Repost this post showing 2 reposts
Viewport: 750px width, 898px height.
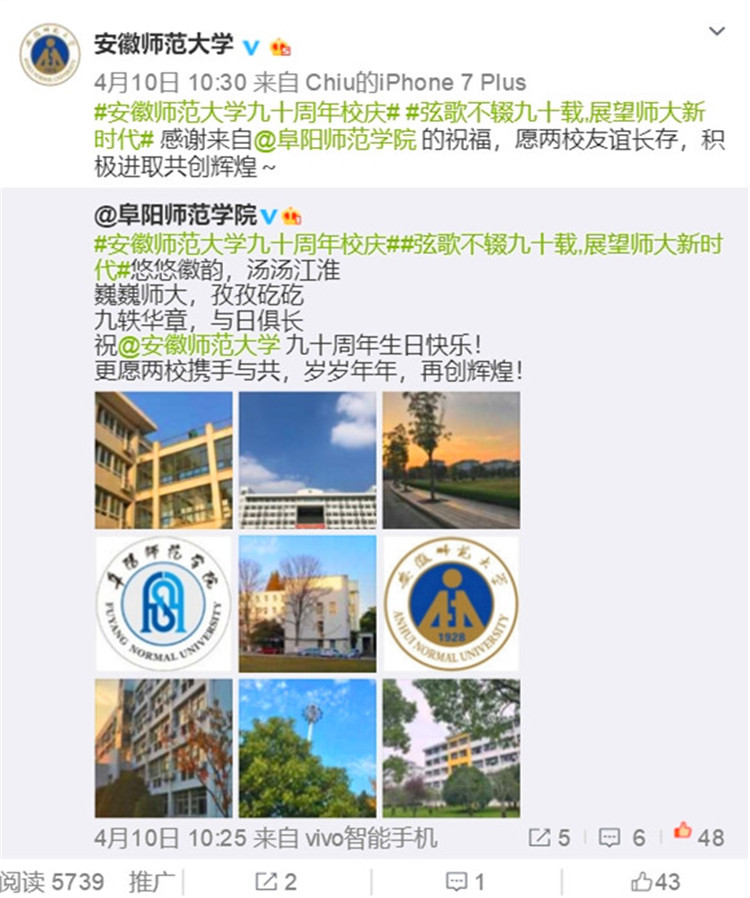click(x=276, y=881)
